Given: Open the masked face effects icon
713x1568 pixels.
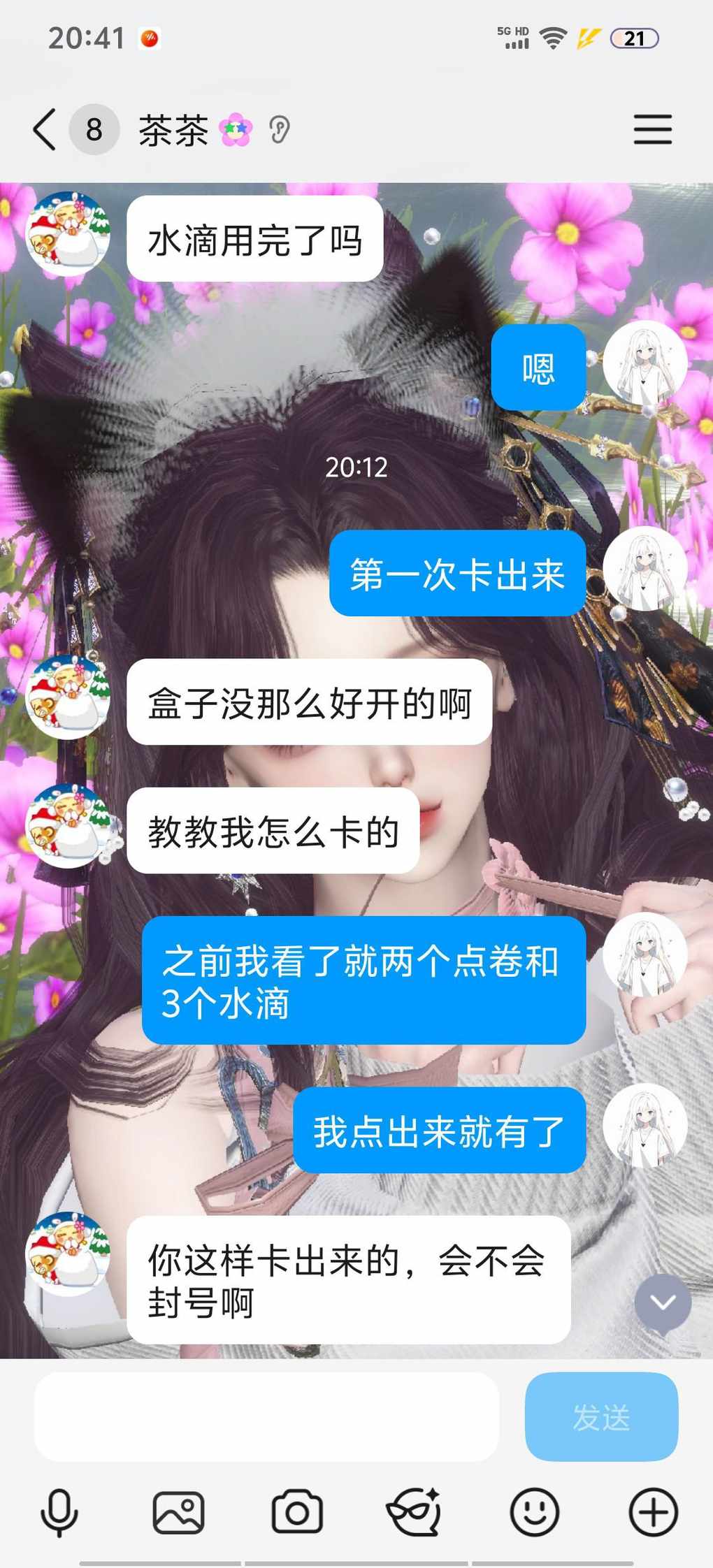Looking at the screenshot, I should [415, 1512].
